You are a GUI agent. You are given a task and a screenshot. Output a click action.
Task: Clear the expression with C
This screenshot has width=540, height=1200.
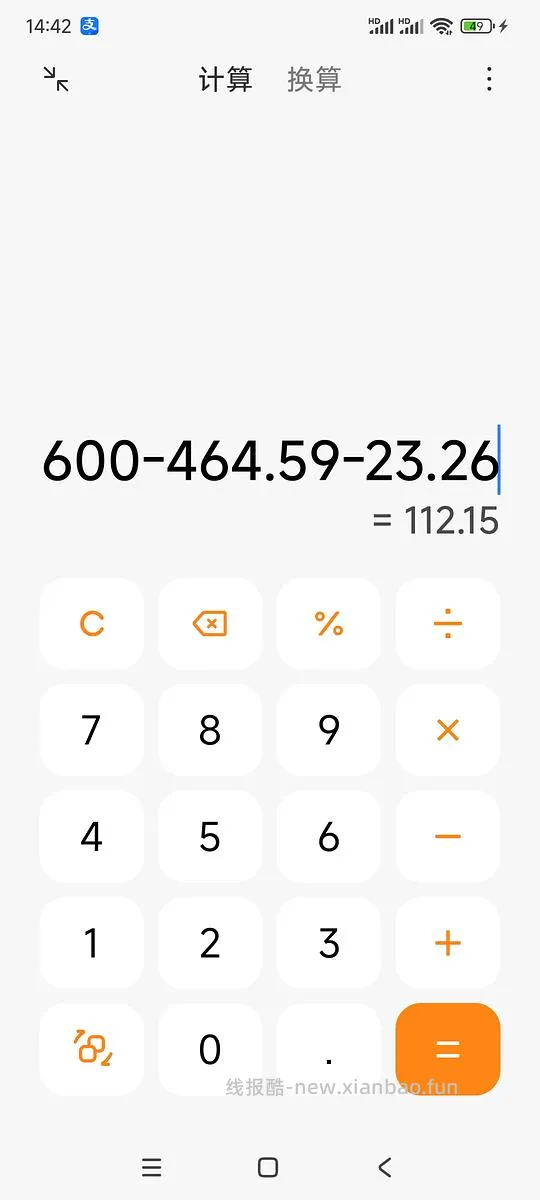(91, 624)
